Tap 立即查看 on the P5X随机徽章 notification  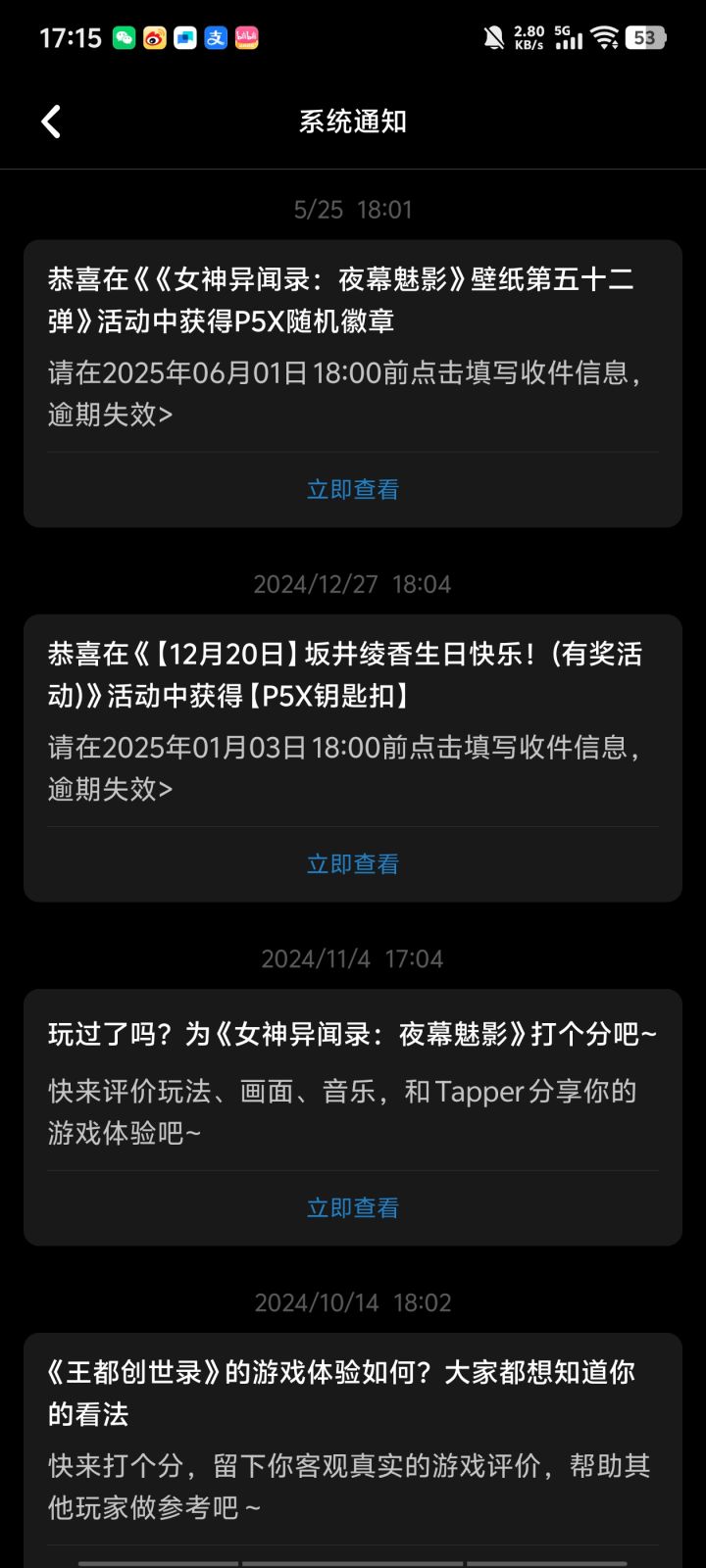(x=352, y=488)
